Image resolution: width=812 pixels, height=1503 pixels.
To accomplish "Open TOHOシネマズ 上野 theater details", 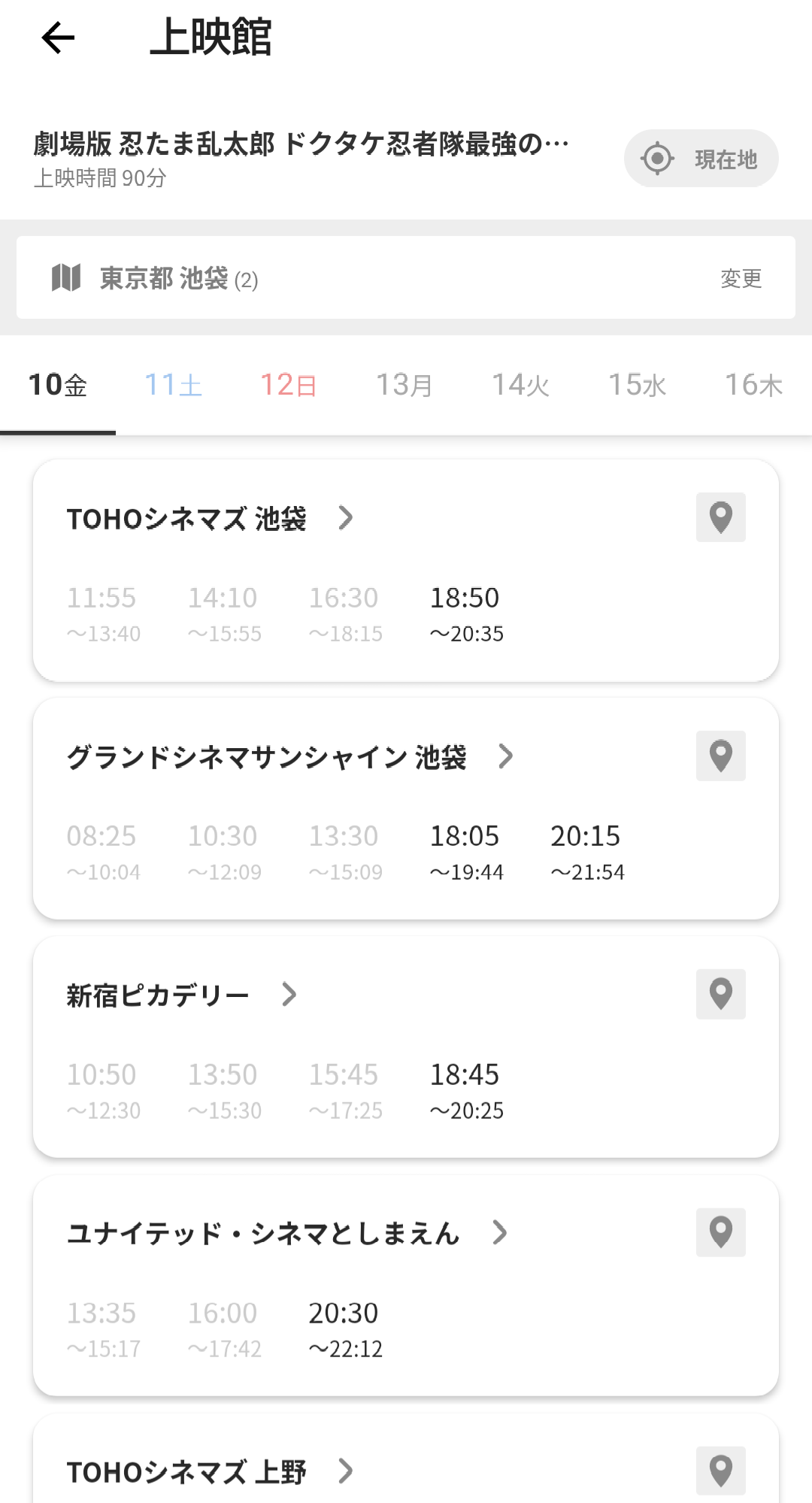I will 210,1472.
